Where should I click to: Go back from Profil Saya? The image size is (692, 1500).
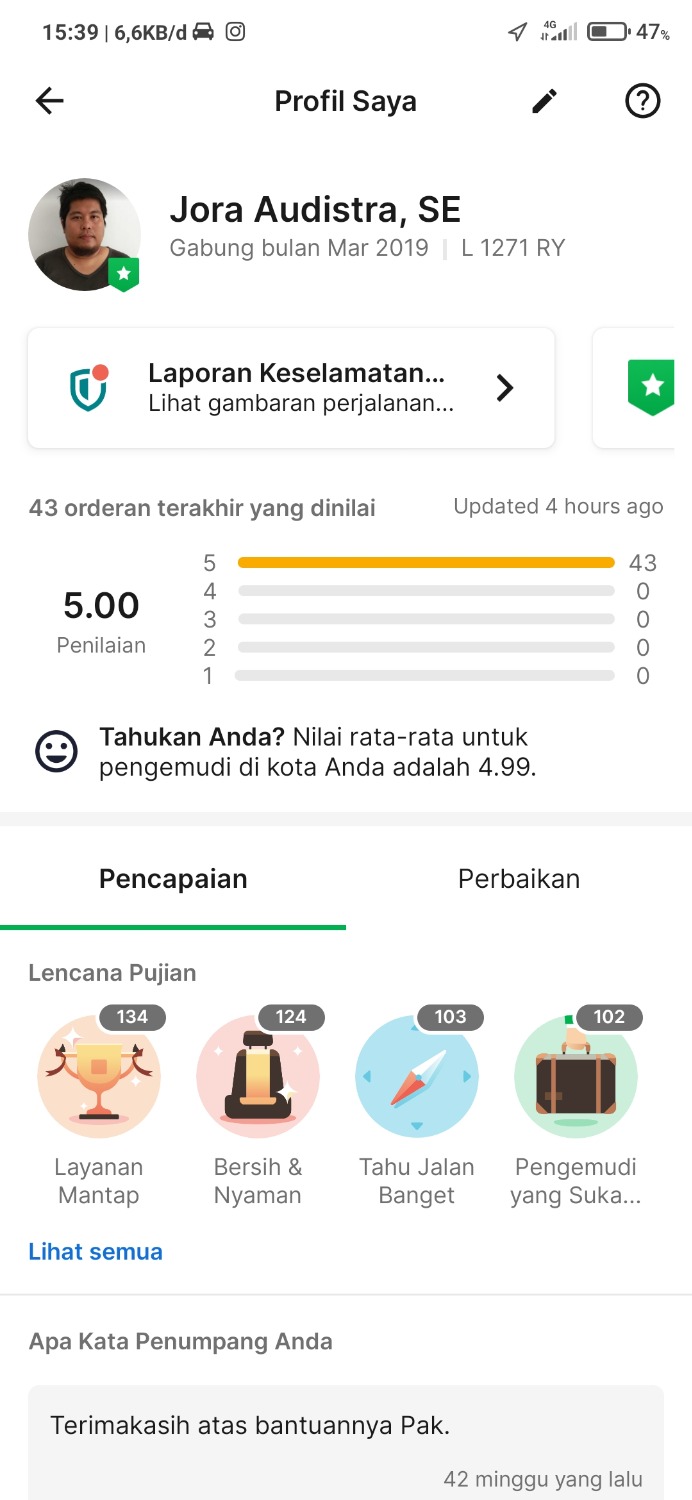pyautogui.click(x=49, y=101)
